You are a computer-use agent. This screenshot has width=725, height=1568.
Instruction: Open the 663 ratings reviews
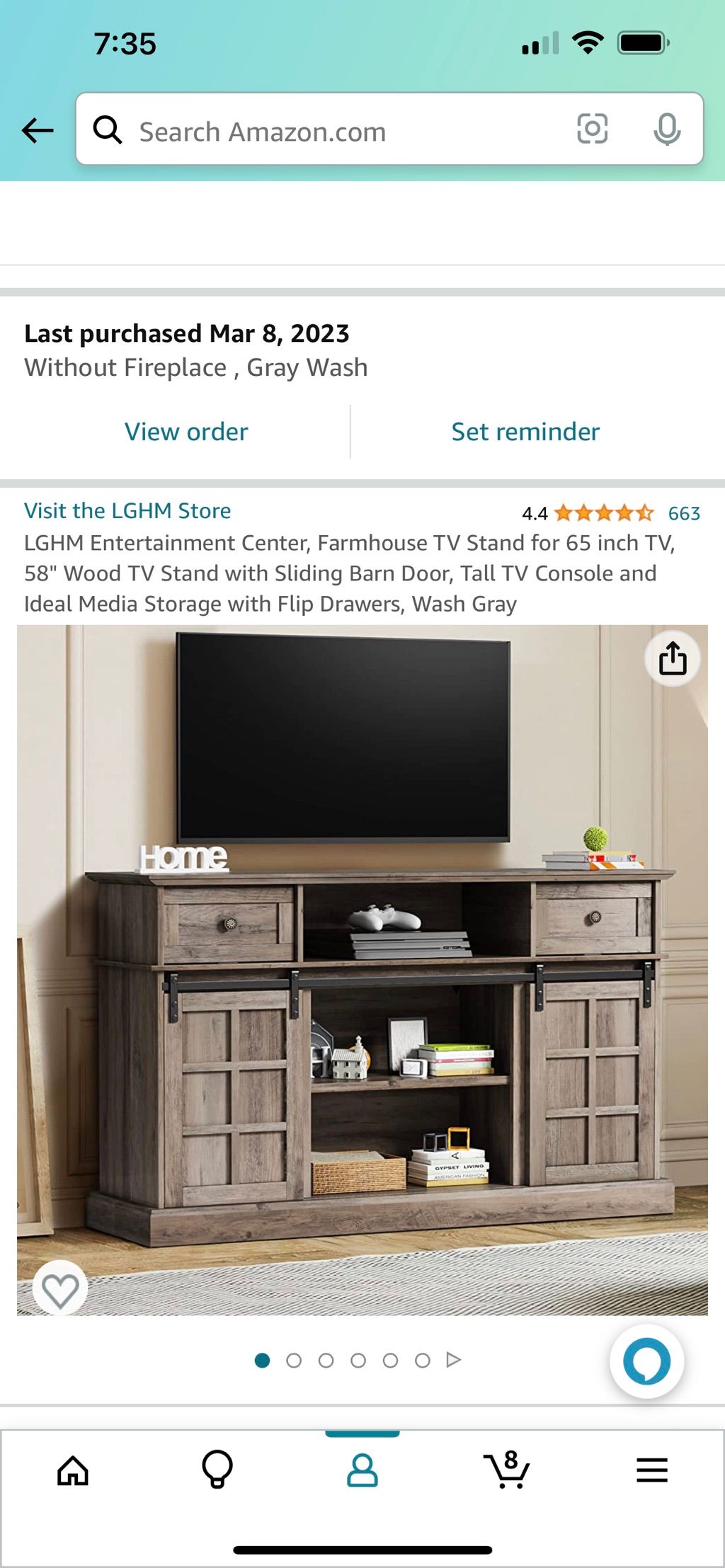(684, 513)
